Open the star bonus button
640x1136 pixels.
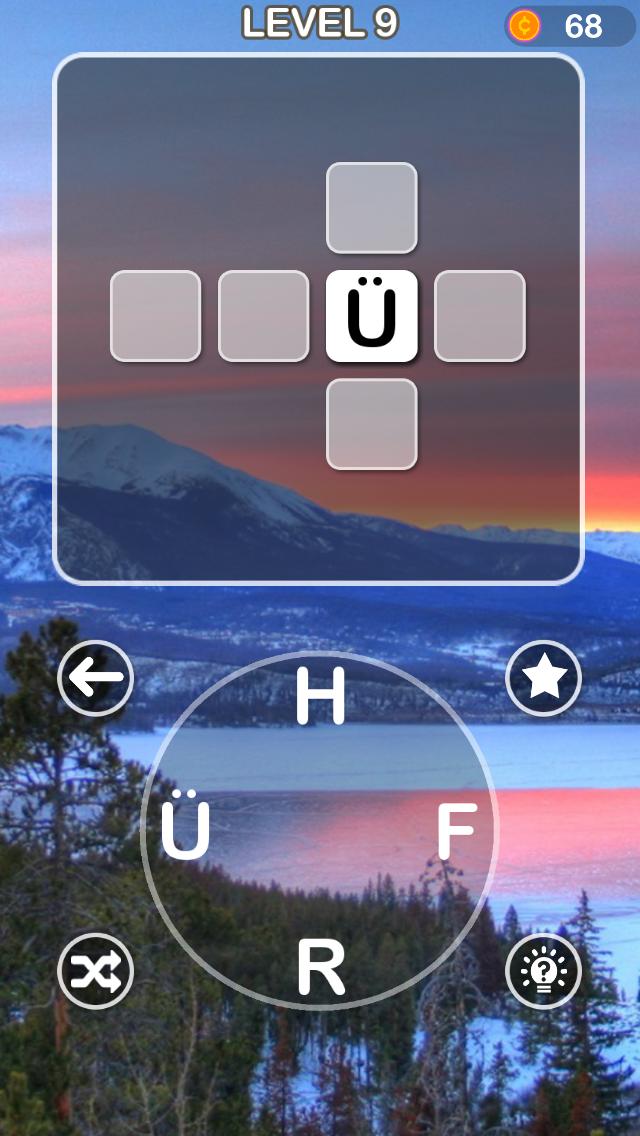coord(543,678)
